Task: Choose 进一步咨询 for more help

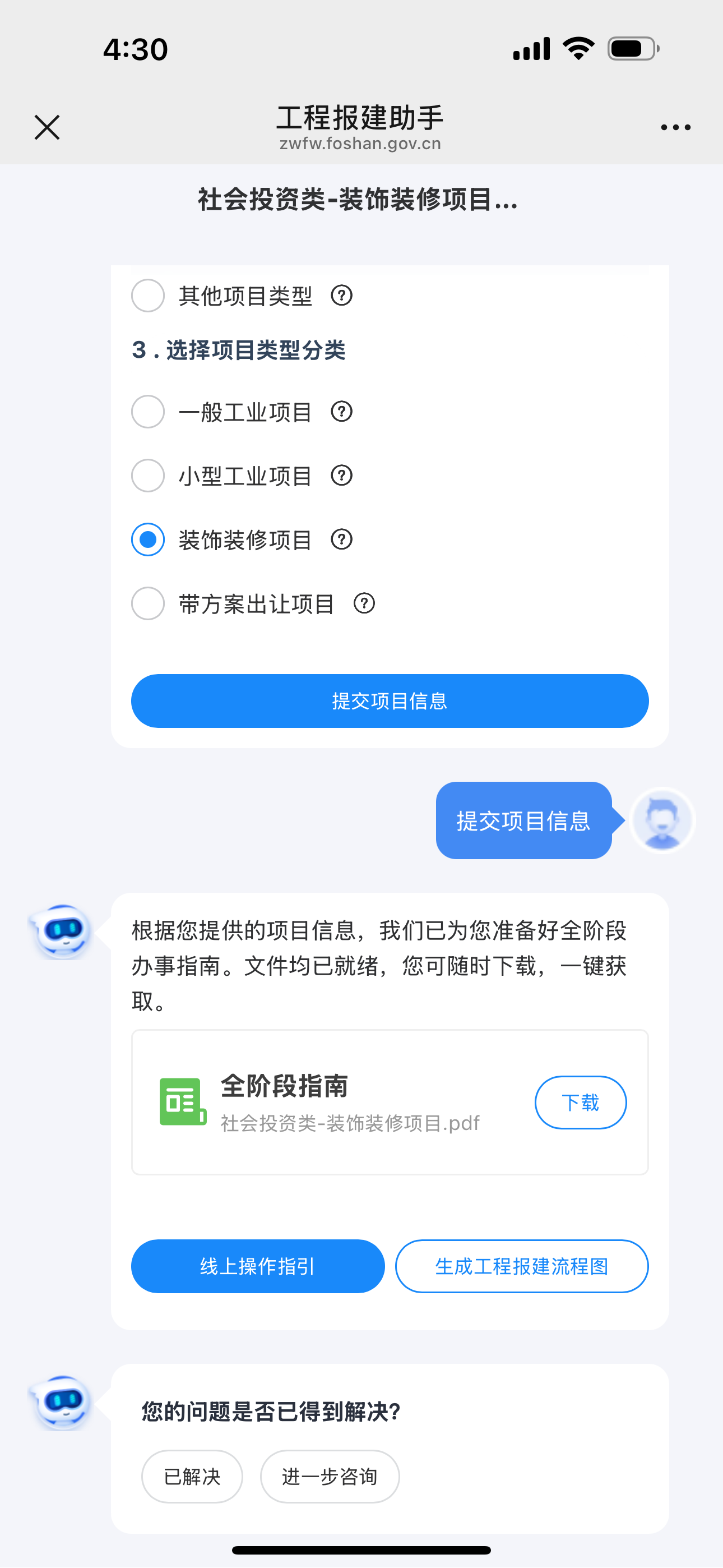Action: tap(329, 1476)
